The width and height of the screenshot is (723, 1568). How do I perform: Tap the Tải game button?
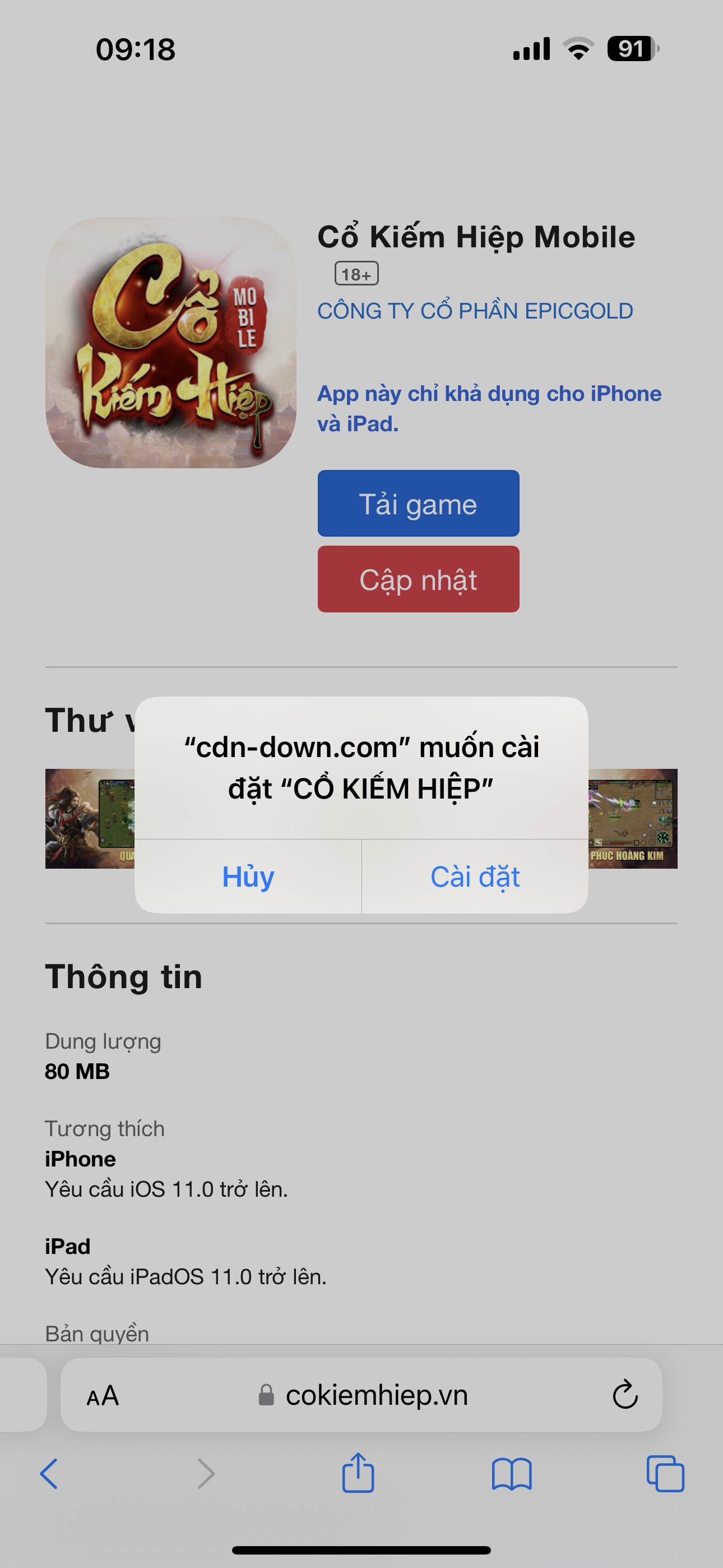(418, 504)
